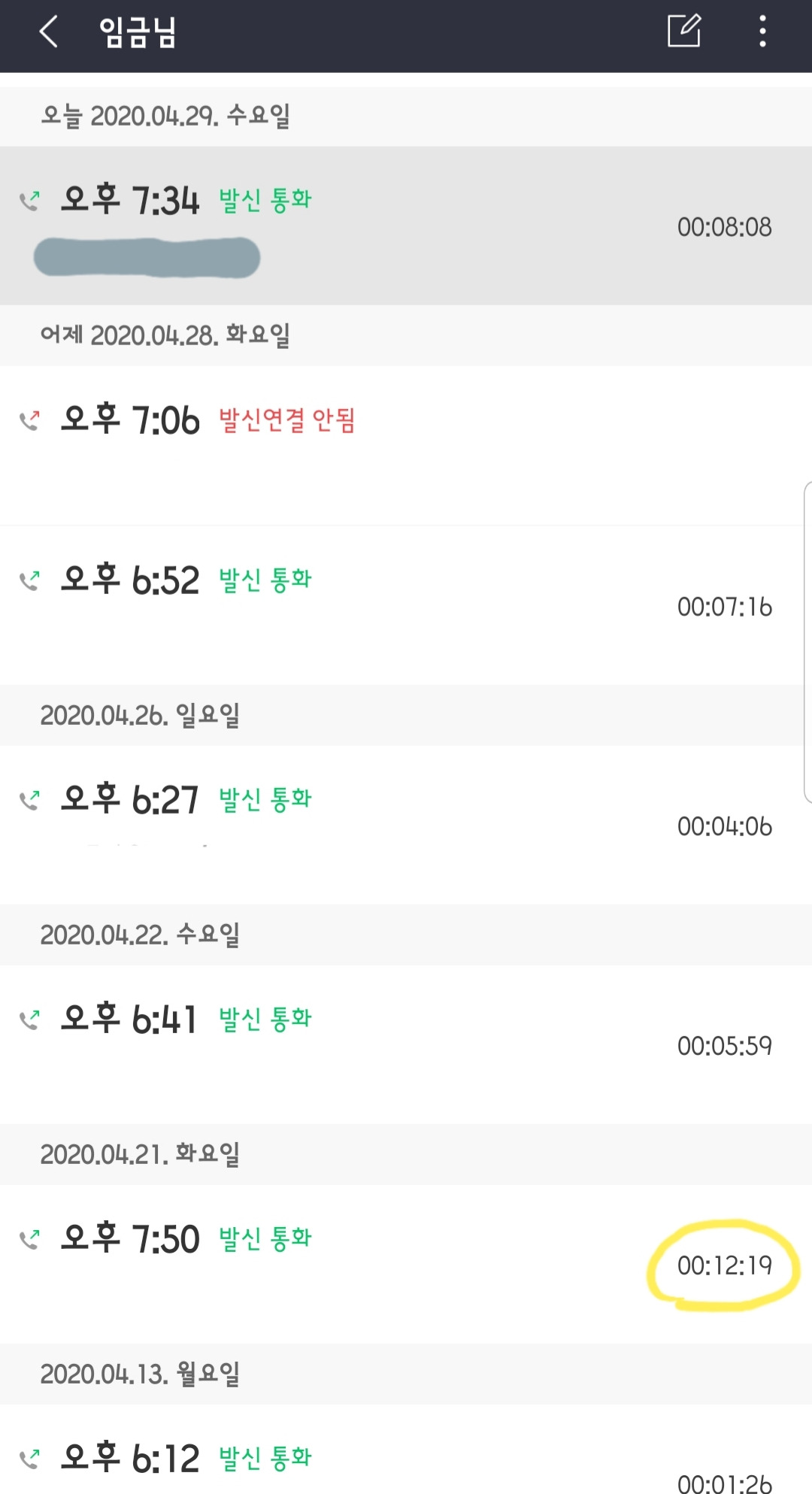Select the 오후 7:50 call lasting 00:12:19
Viewport: 812px width, 1494px height.
(x=406, y=1263)
